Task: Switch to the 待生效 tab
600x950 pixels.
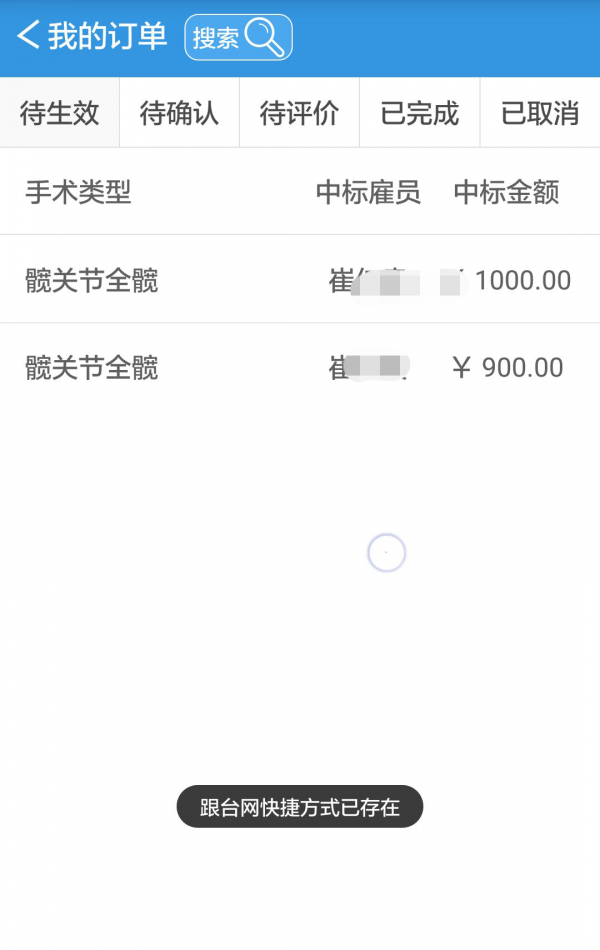Action: (60, 113)
